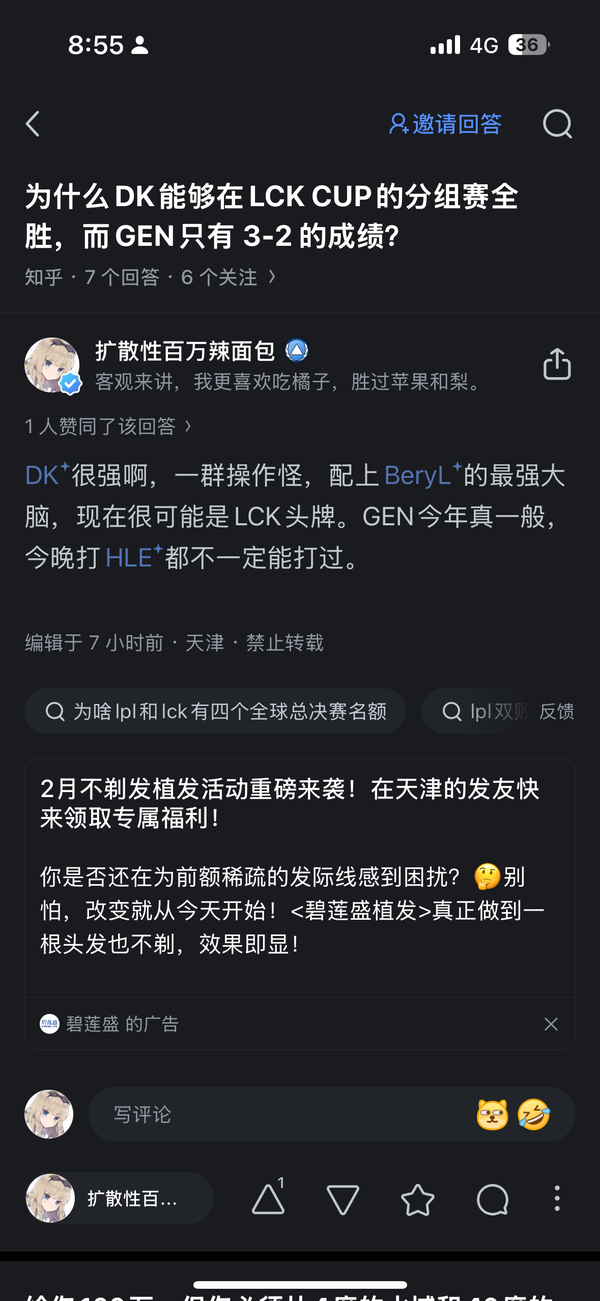Share this answer via the share icon
Viewport: 600px width, 1301px height.
pos(556,364)
